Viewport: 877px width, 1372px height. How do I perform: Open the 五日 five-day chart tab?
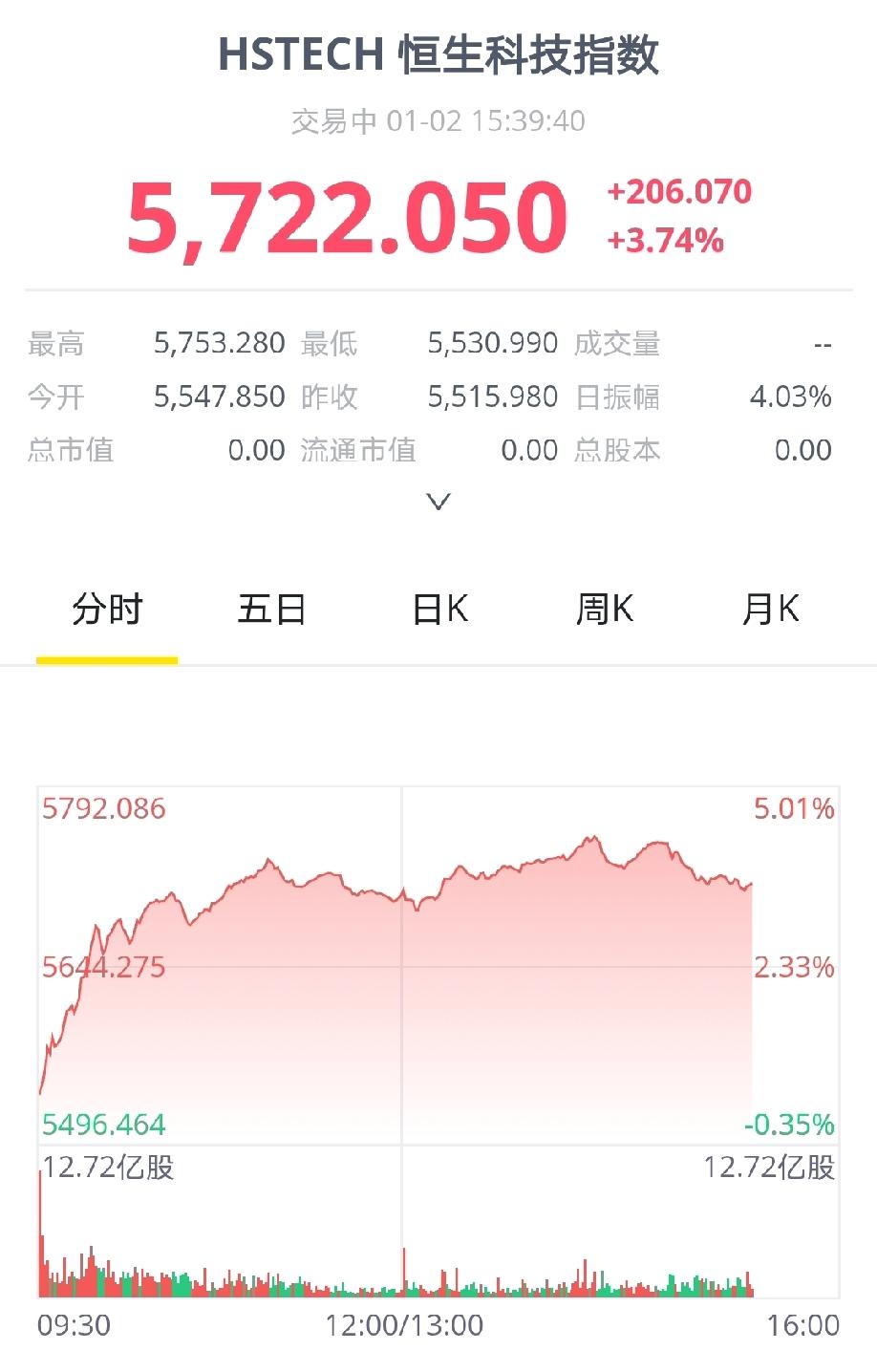point(272,608)
